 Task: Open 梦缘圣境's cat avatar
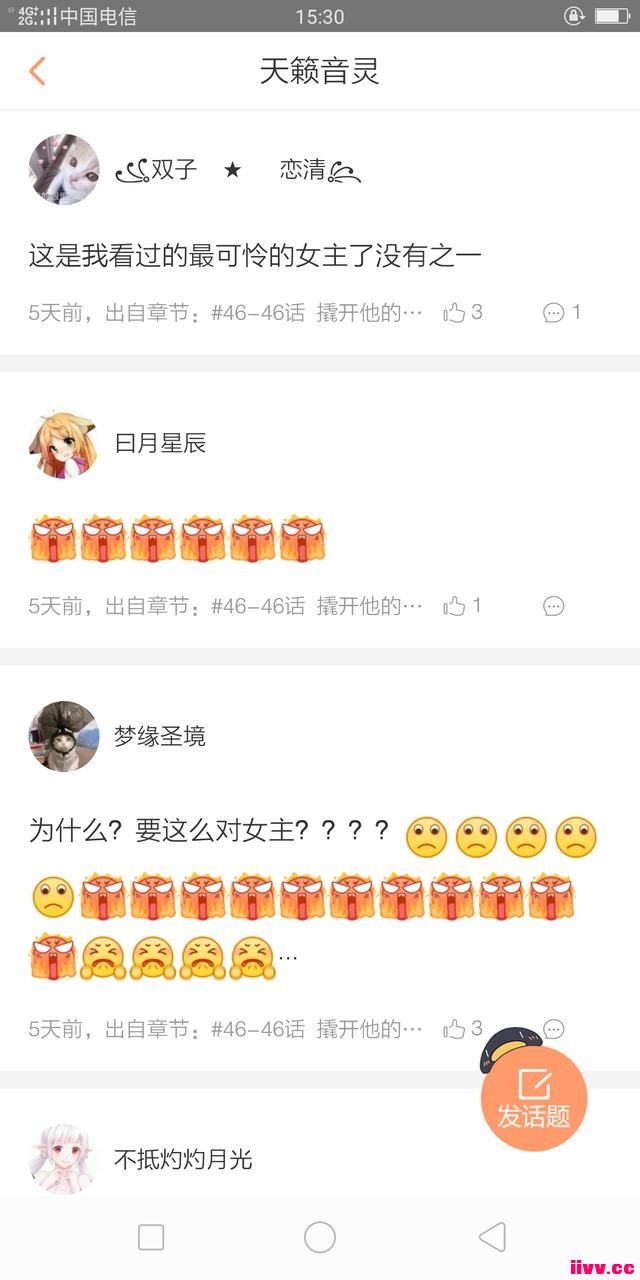coord(64,737)
